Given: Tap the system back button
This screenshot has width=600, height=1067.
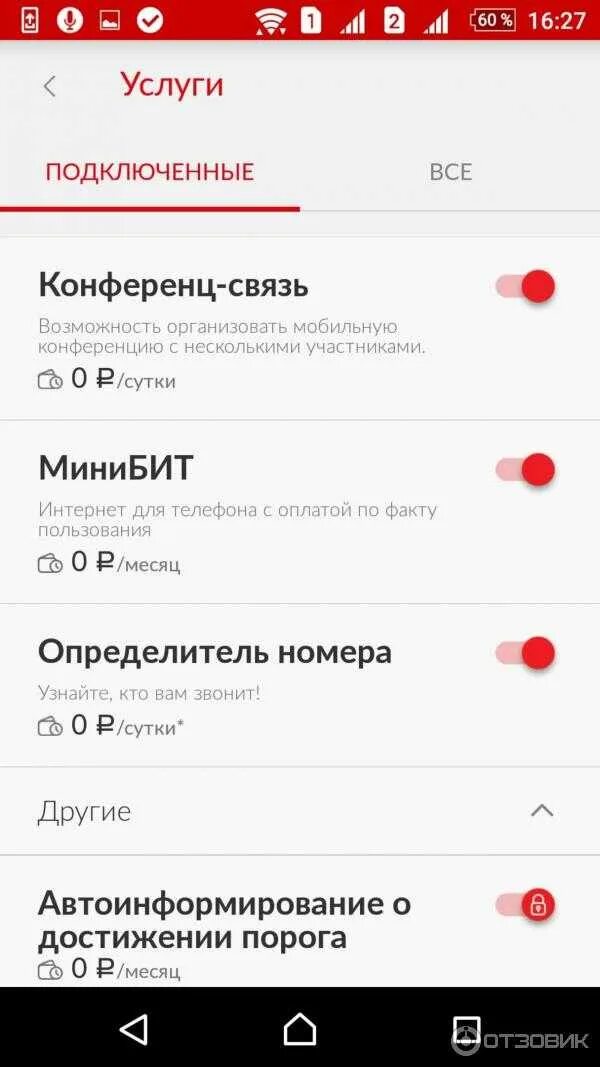Looking at the screenshot, I should pos(133,1029).
